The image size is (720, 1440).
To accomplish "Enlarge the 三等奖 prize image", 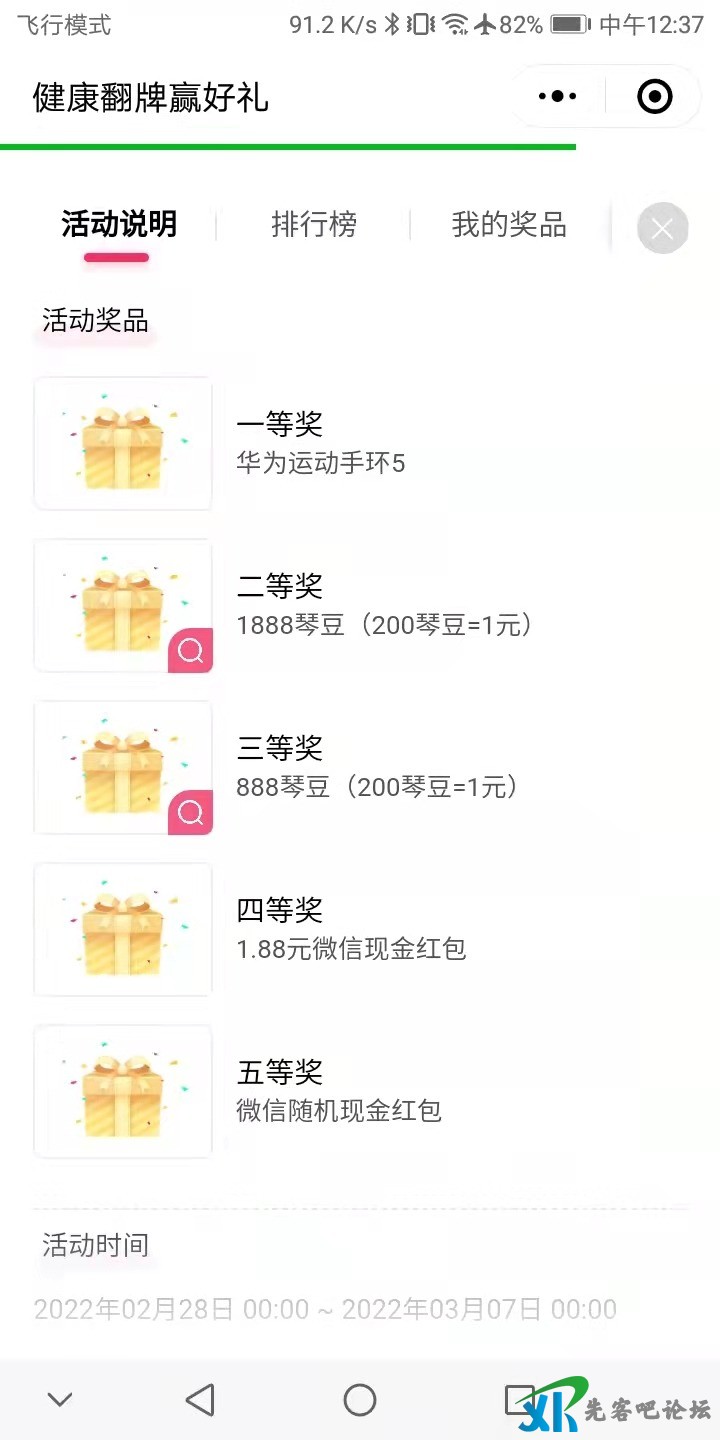I will click(190, 813).
